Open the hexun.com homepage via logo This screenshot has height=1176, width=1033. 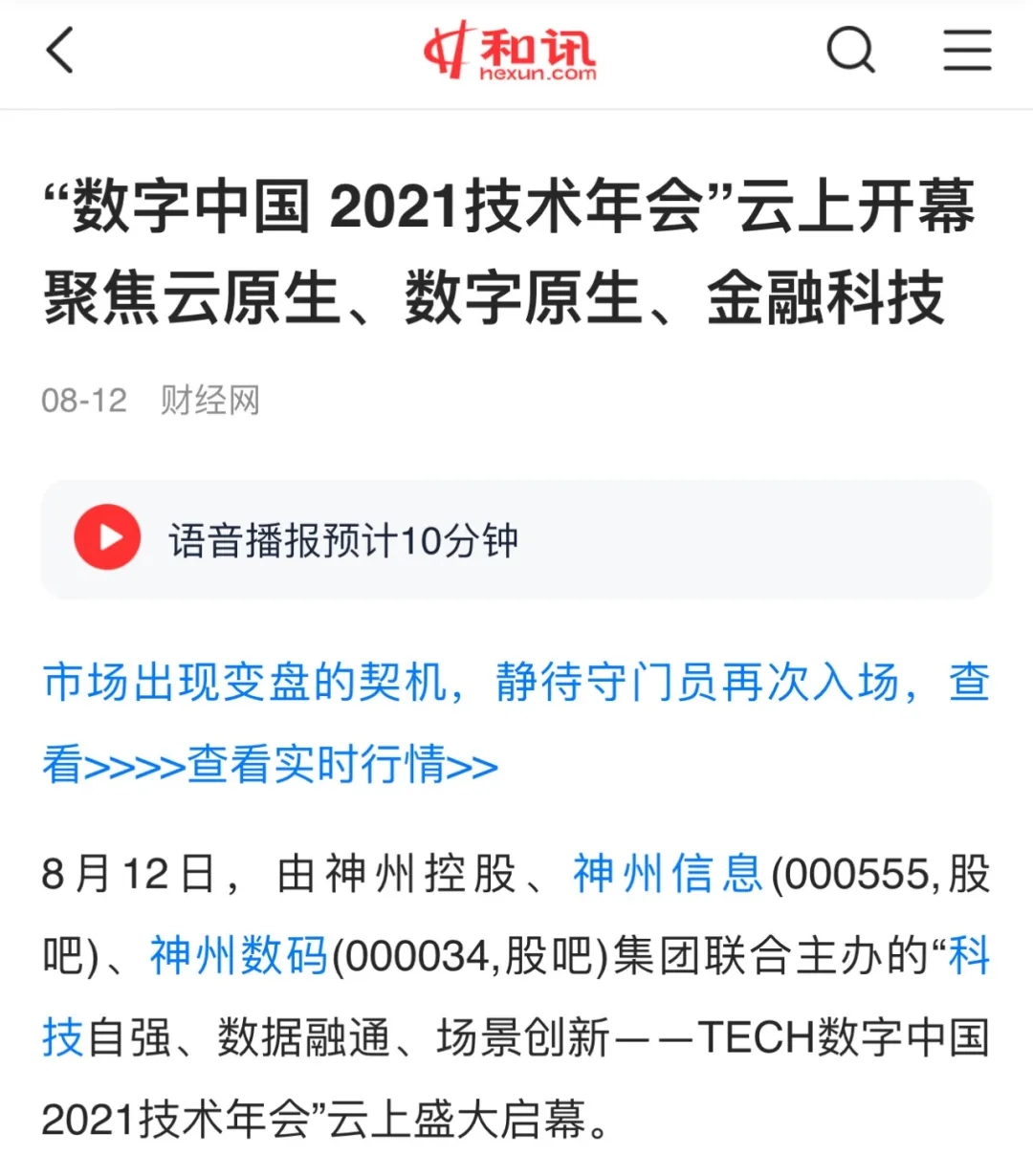tap(512, 53)
